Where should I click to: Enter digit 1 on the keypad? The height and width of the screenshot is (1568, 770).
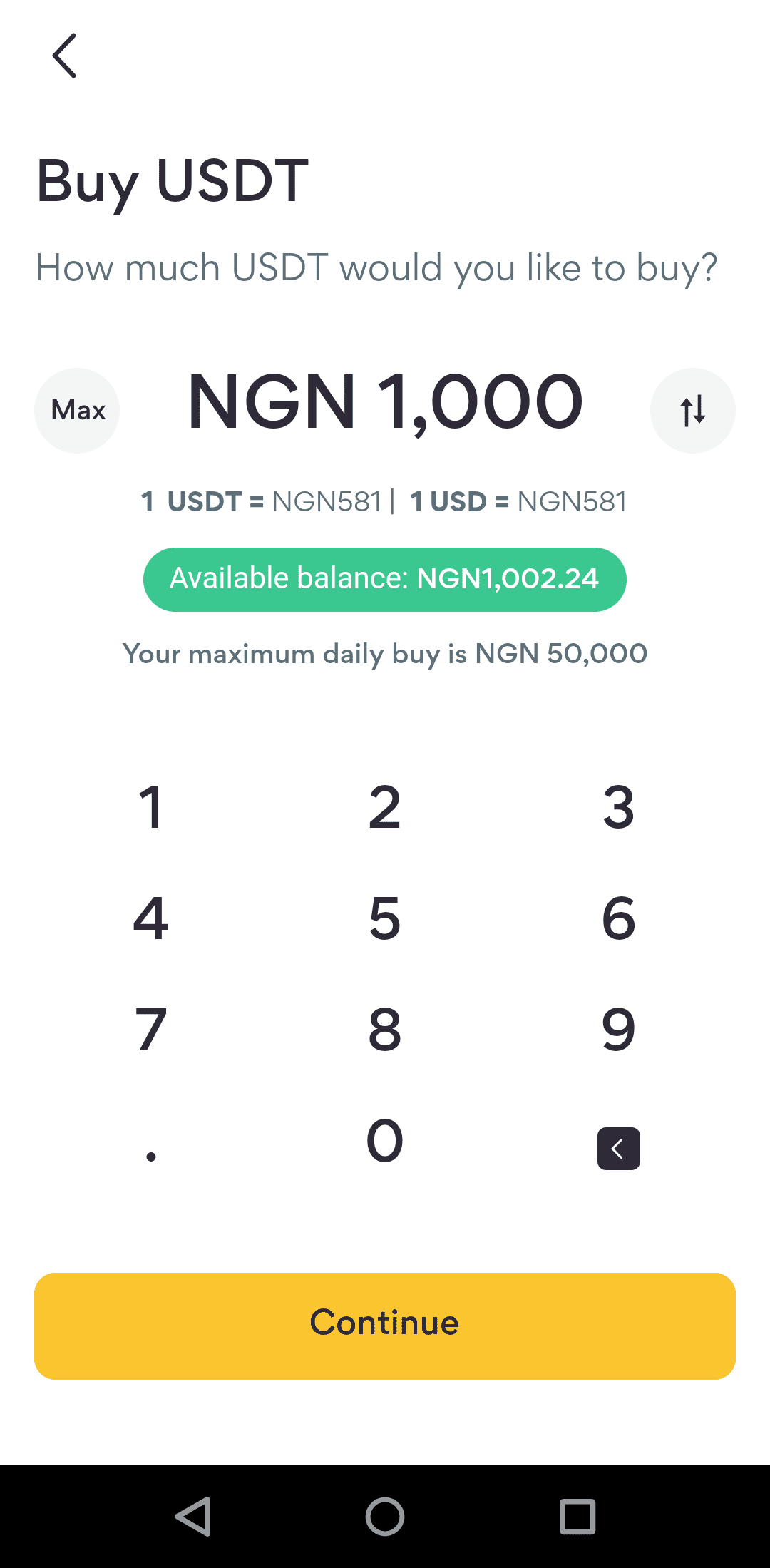(x=151, y=807)
